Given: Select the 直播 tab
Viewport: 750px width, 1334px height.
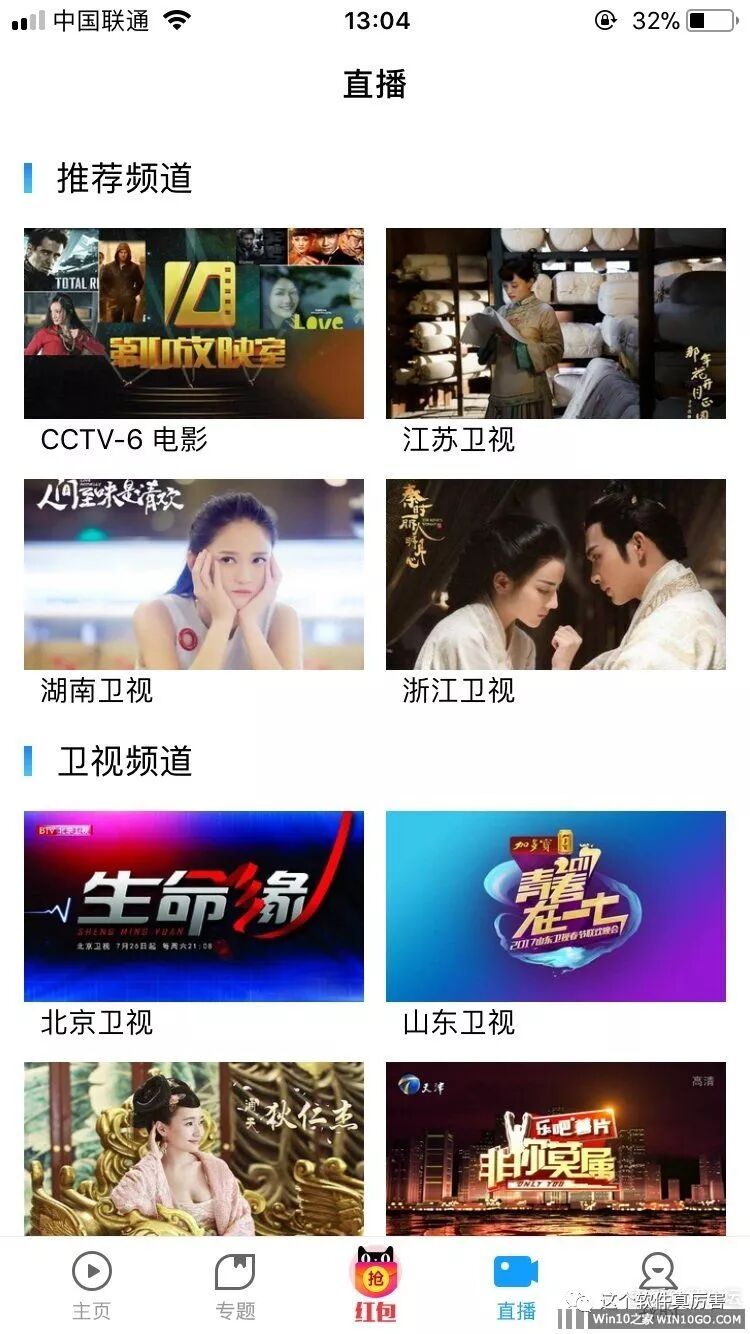Looking at the screenshot, I should 516,1286.
